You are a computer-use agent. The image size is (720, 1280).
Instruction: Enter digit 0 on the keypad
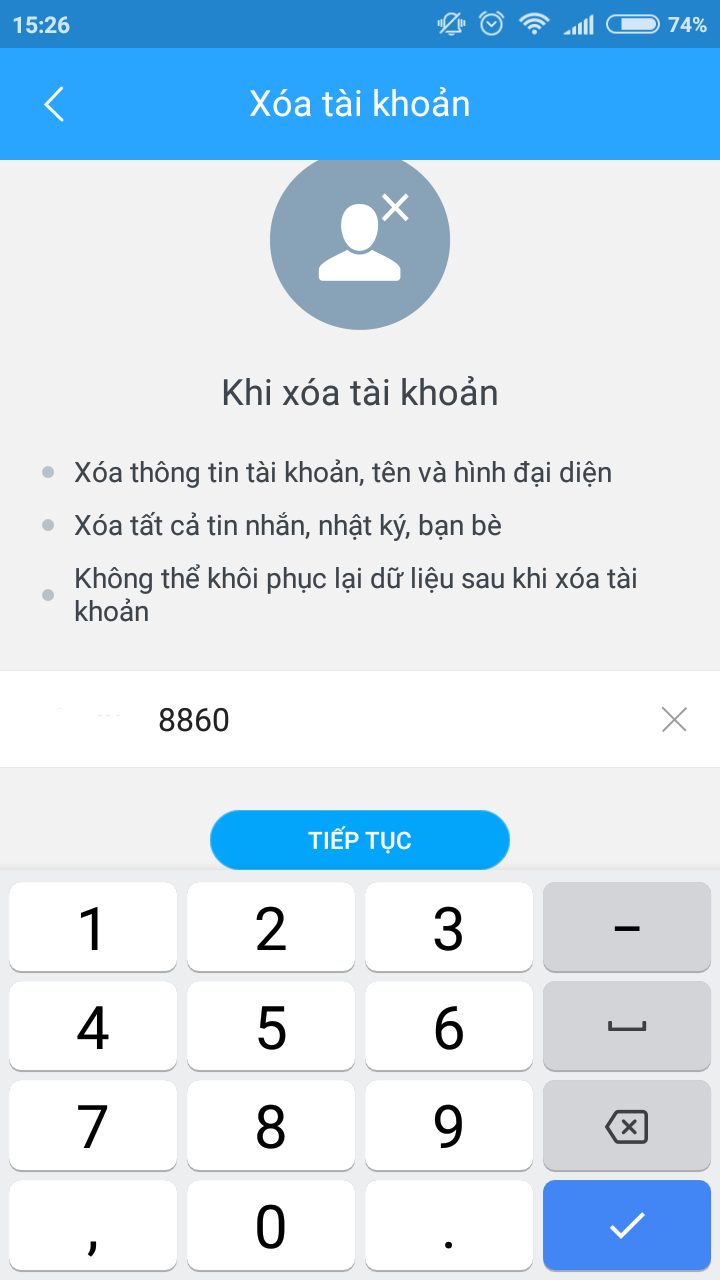coord(271,1225)
